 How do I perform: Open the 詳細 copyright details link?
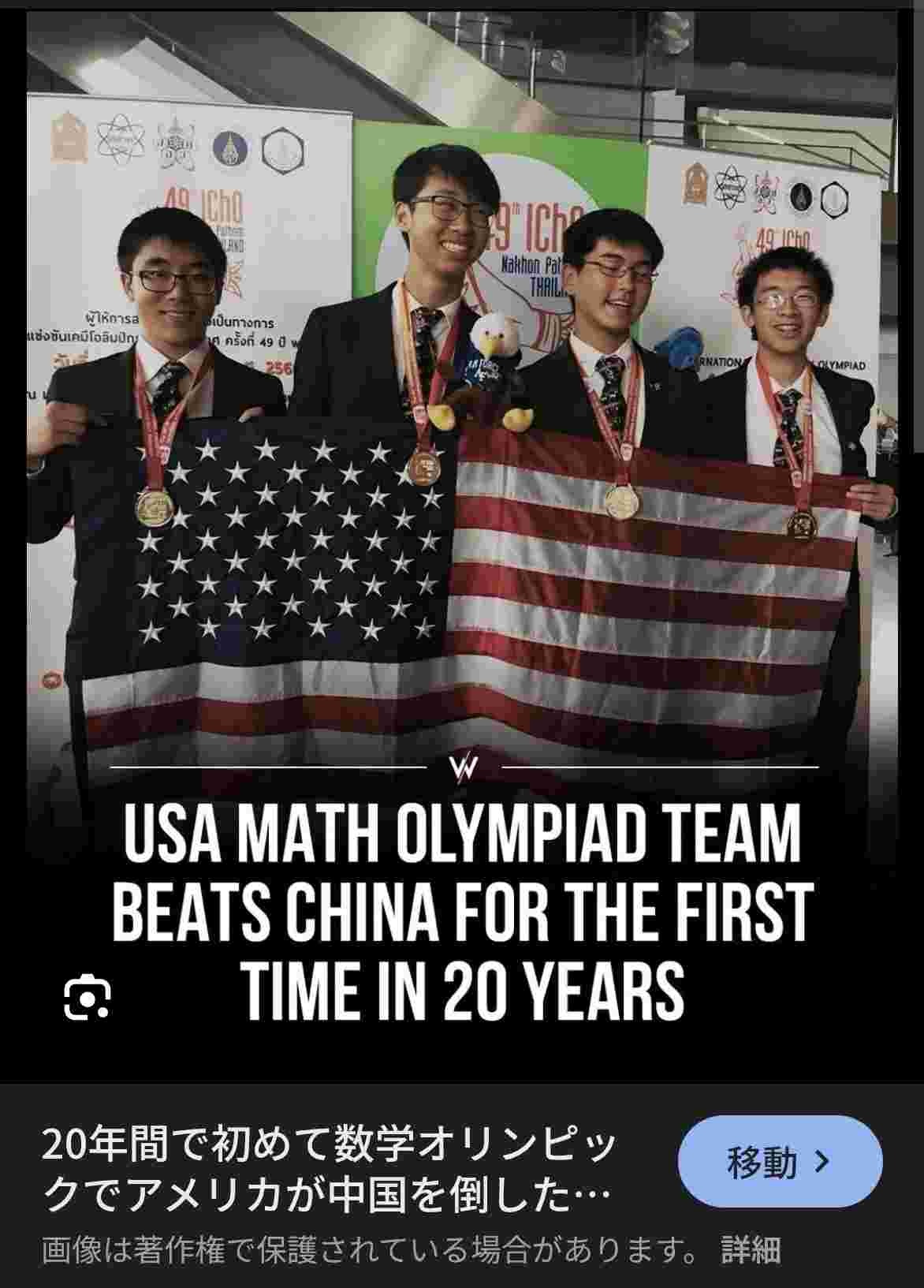point(750,1249)
